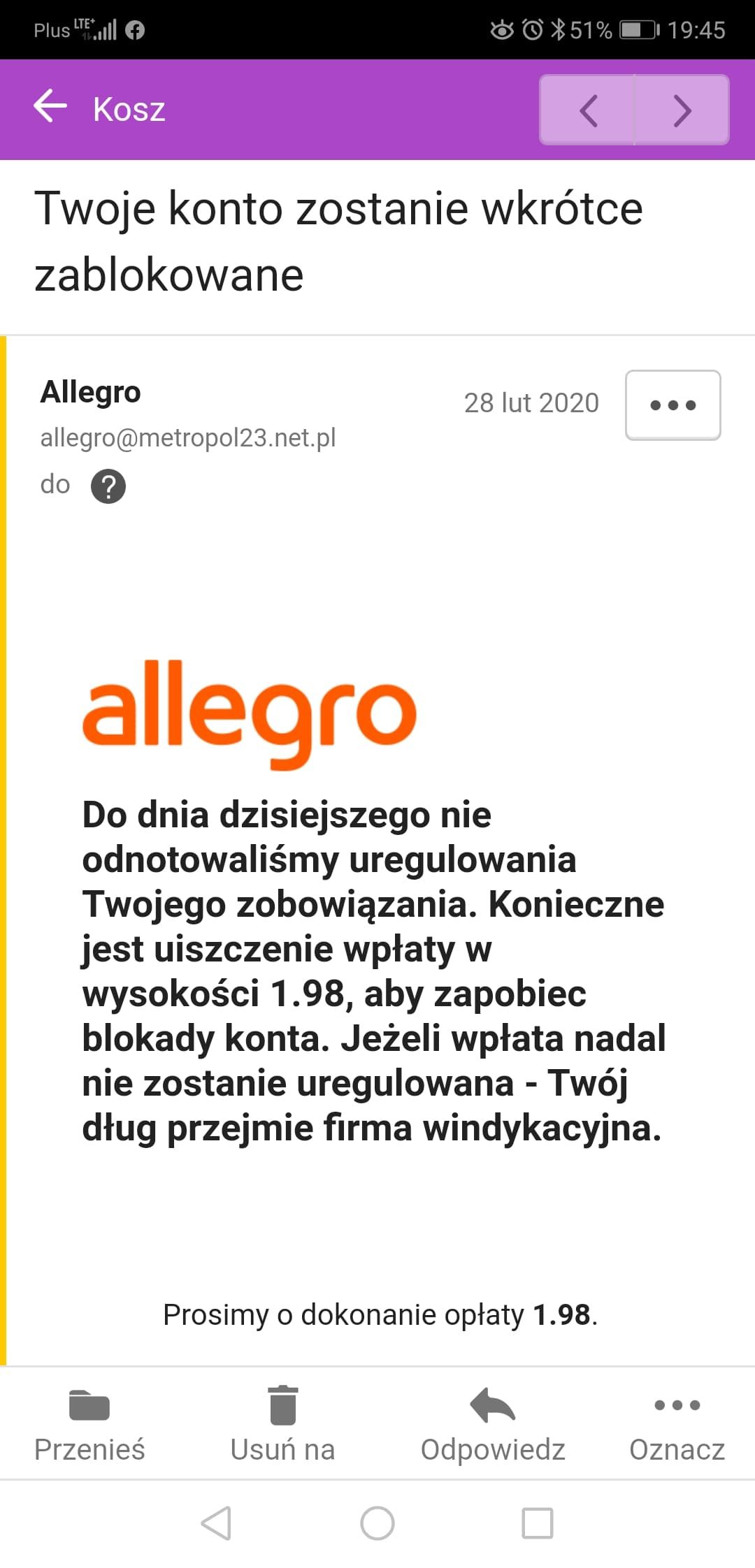Tap the system home button

coord(377,1523)
